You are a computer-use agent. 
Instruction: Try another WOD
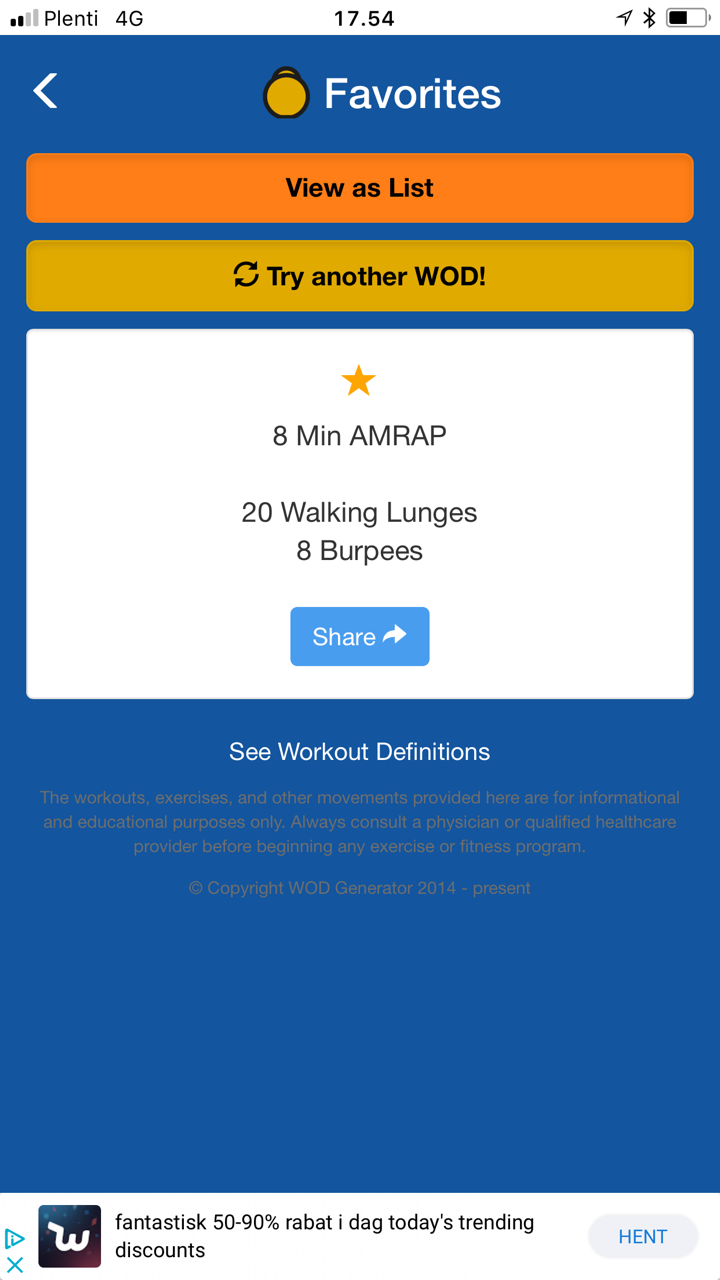click(360, 275)
